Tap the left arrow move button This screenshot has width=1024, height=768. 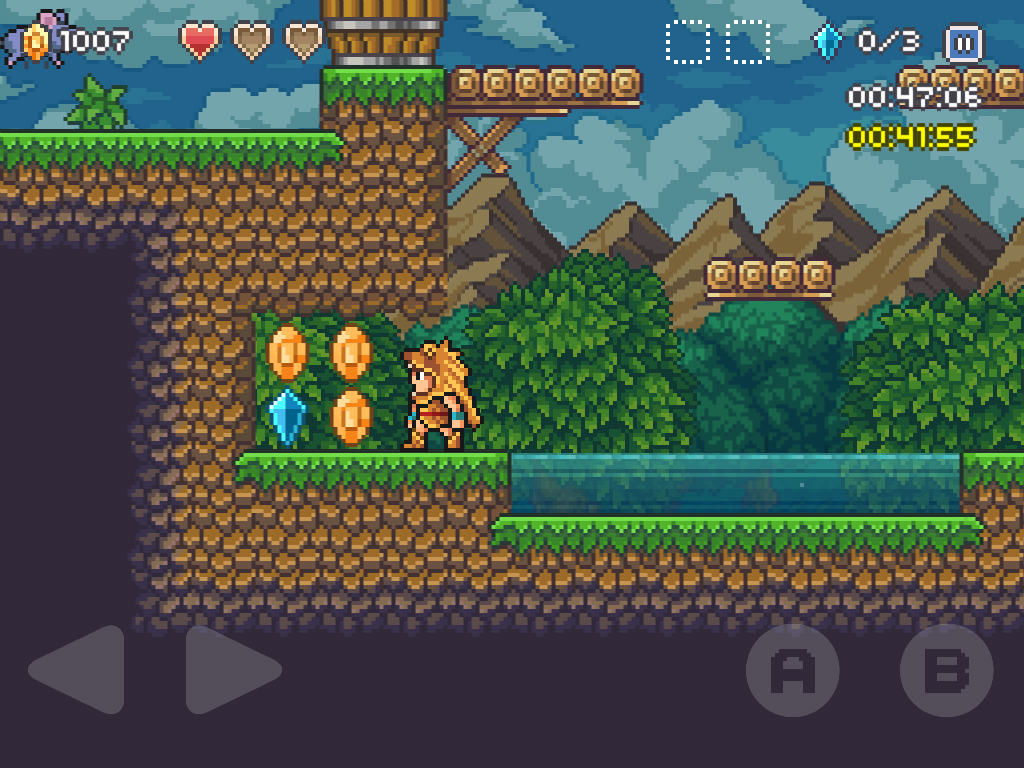click(x=78, y=669)
